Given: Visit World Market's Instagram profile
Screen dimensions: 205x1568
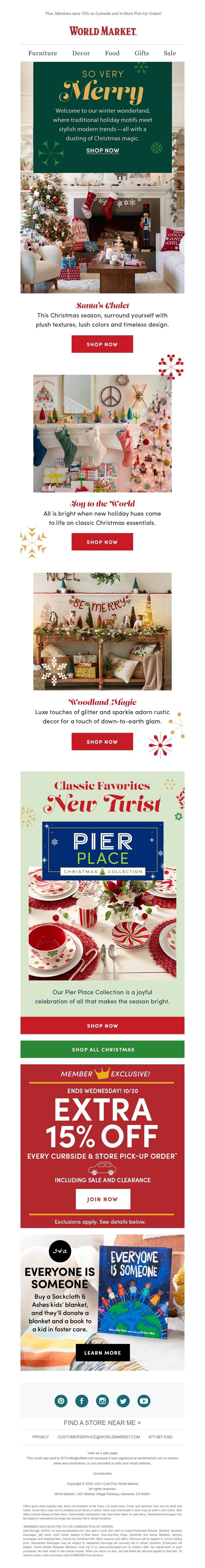Looking at the screenshot, I should (x=102, y=1401).
